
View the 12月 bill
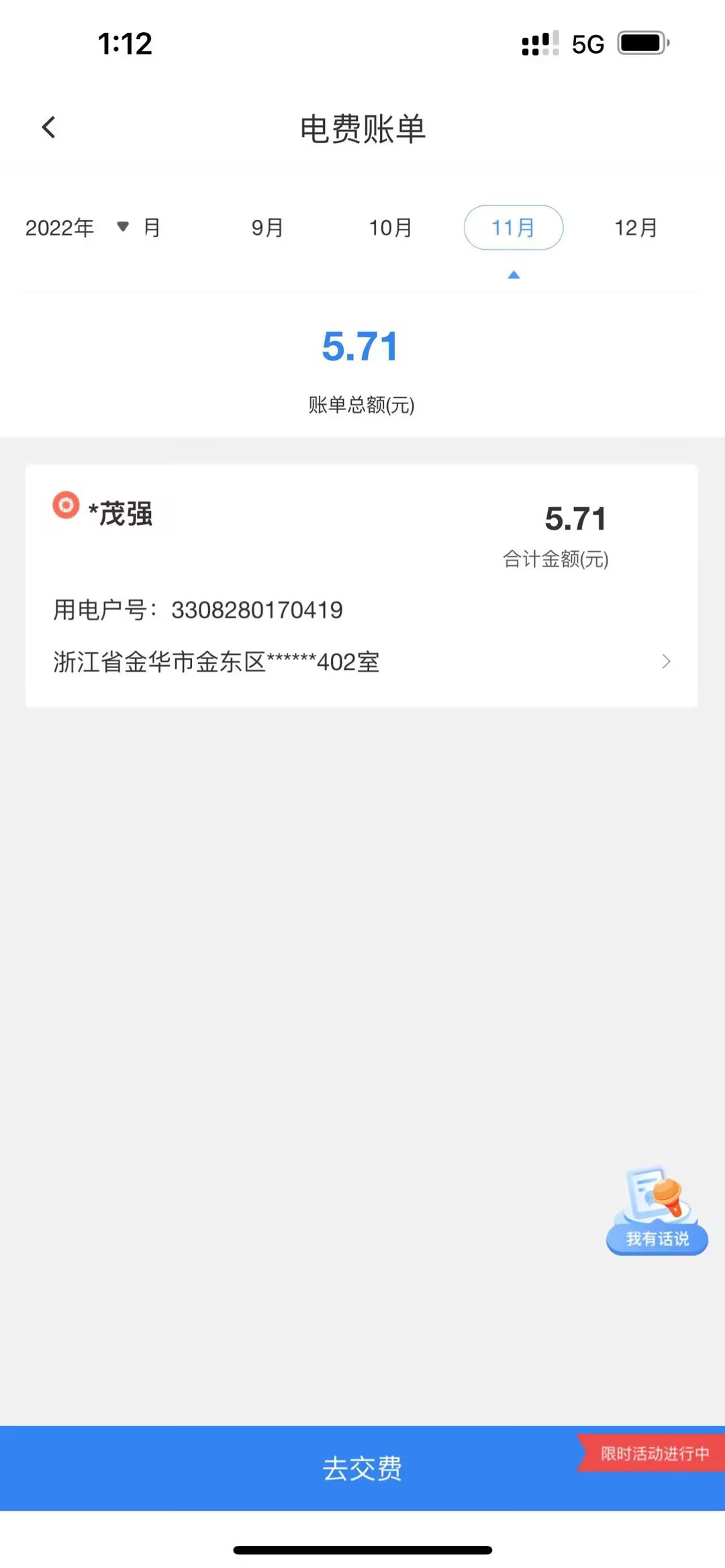(x=636, y=228)
